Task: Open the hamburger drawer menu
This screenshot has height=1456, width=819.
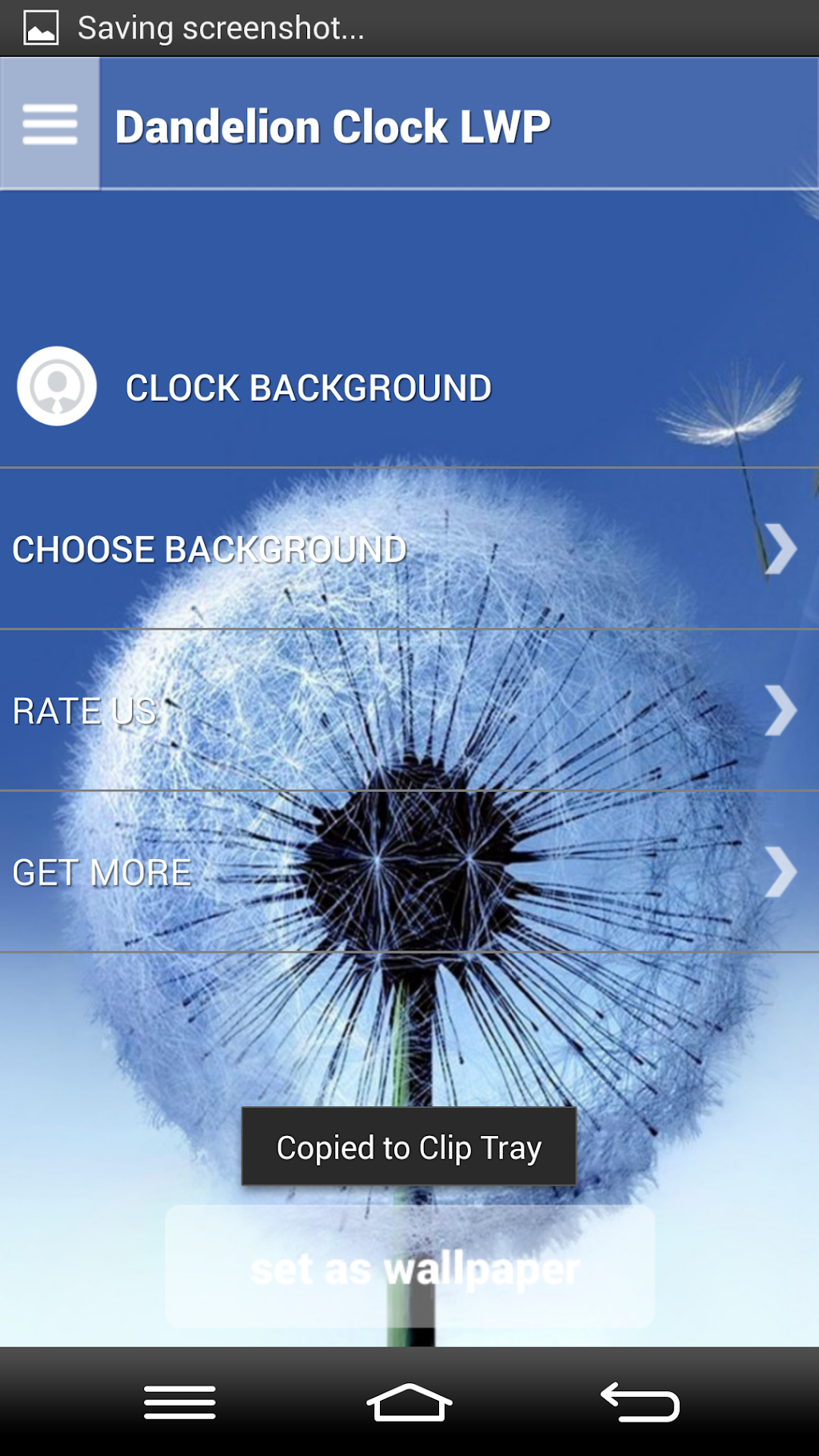Action: pos(50,125)
